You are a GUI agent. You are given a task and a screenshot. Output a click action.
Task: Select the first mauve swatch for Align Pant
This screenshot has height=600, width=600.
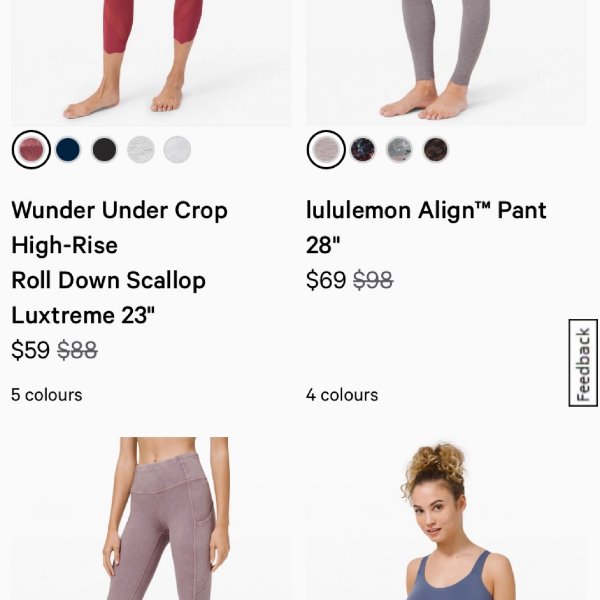pos(326,150)
